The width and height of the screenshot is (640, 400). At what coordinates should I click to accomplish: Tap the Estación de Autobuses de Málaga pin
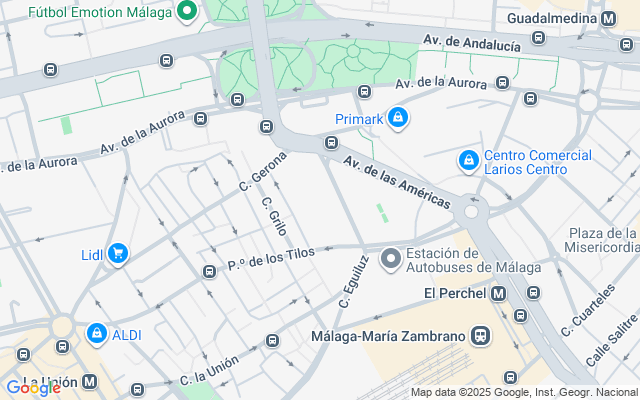click(391, 259)
